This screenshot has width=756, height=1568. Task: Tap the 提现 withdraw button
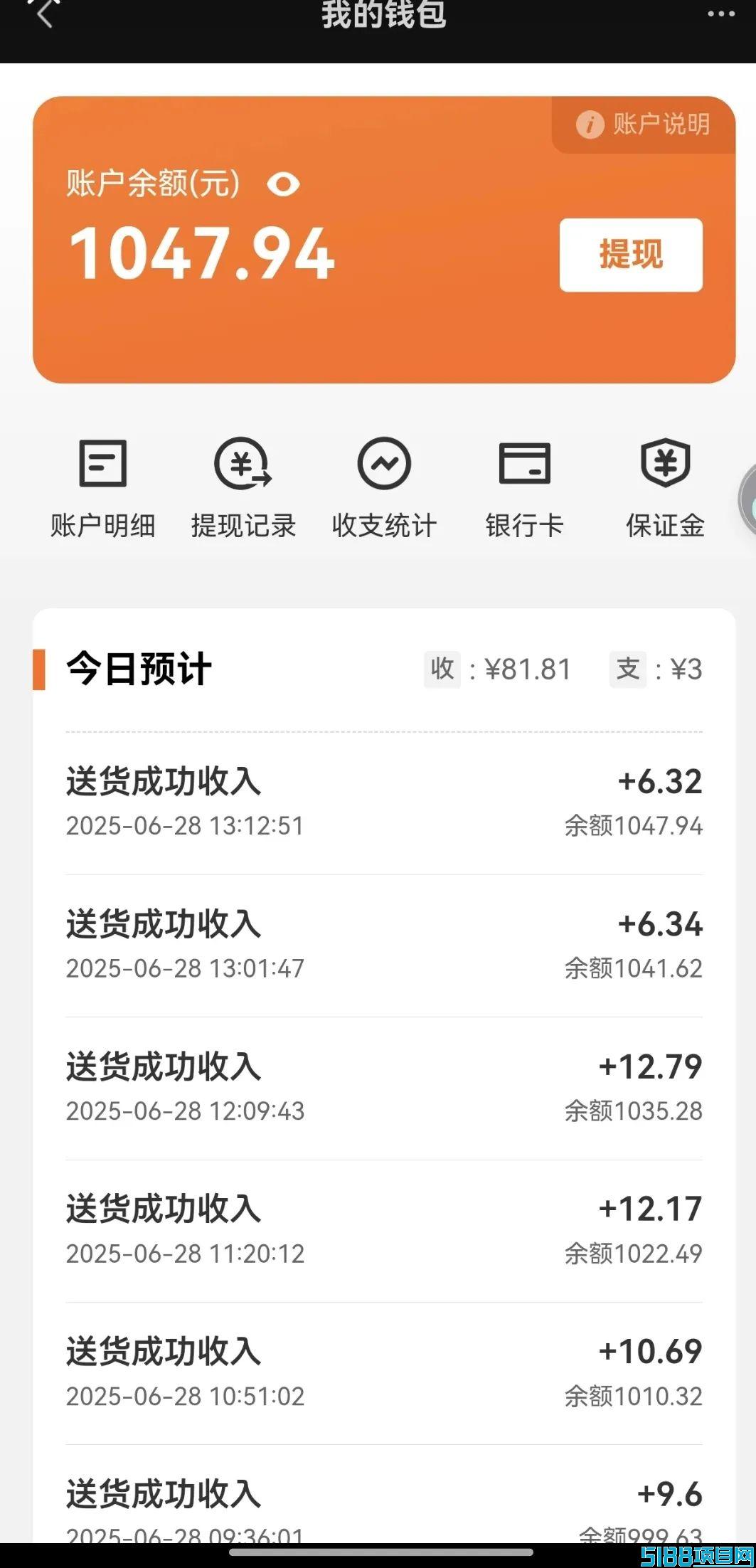[x=631, y=255]
